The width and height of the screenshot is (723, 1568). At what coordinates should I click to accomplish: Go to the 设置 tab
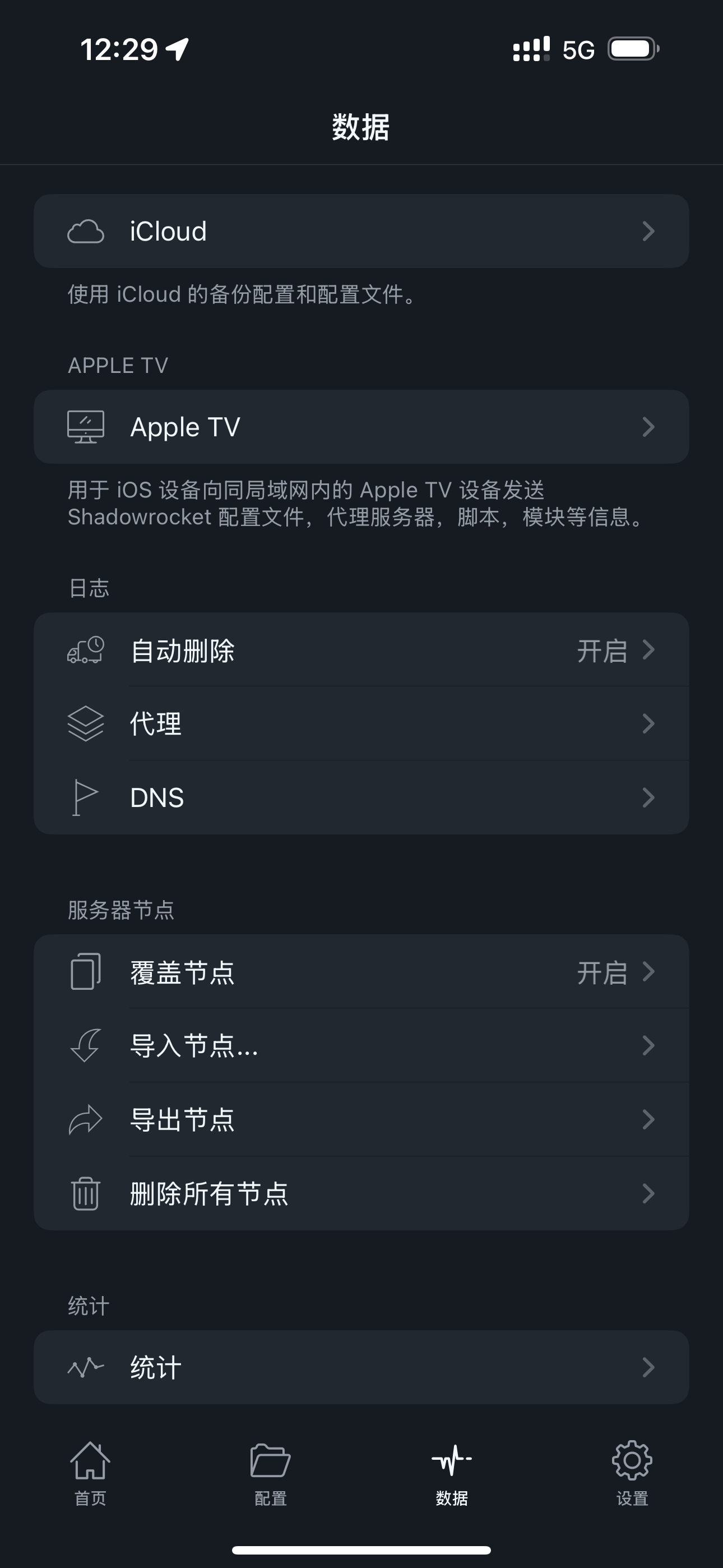(632, 1473)
